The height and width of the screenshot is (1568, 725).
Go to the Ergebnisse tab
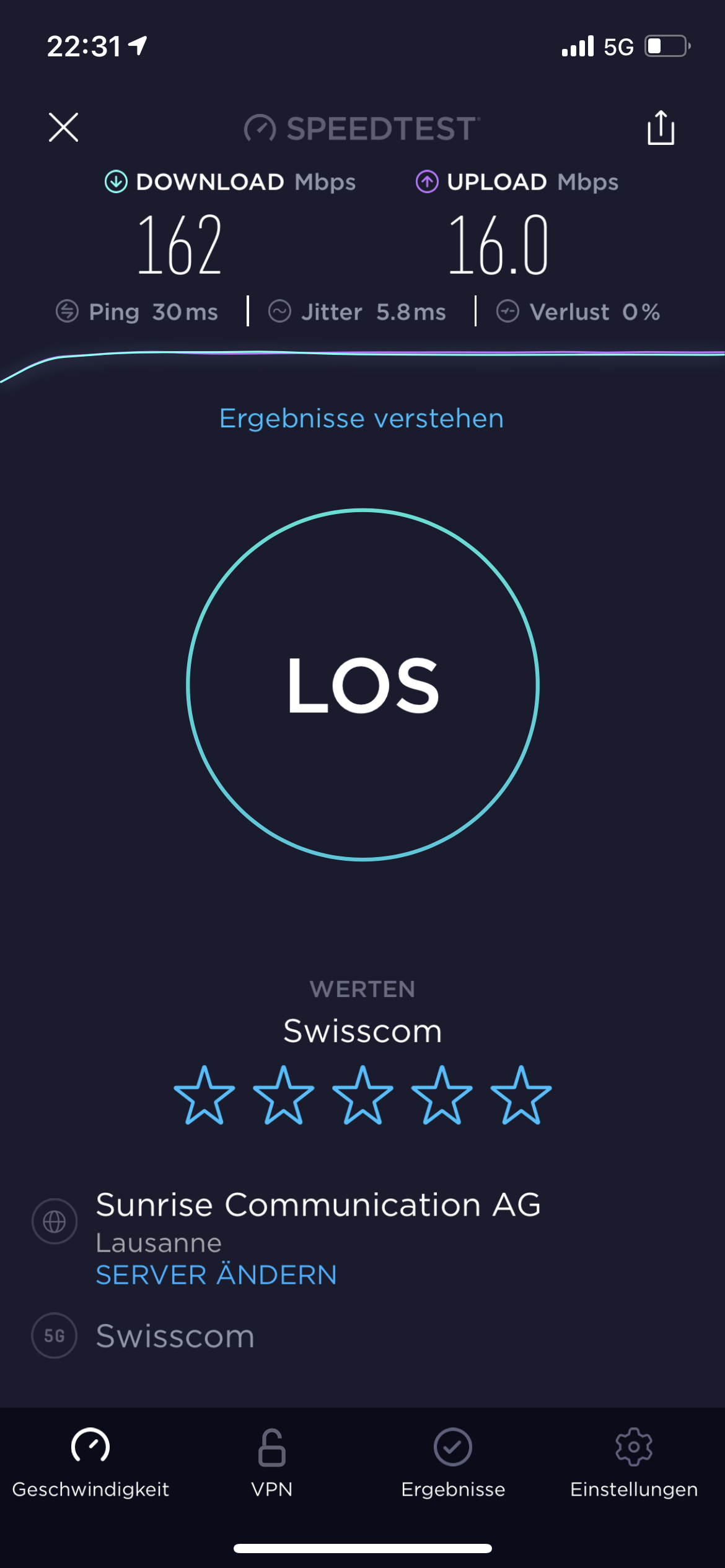point(453,1463)
